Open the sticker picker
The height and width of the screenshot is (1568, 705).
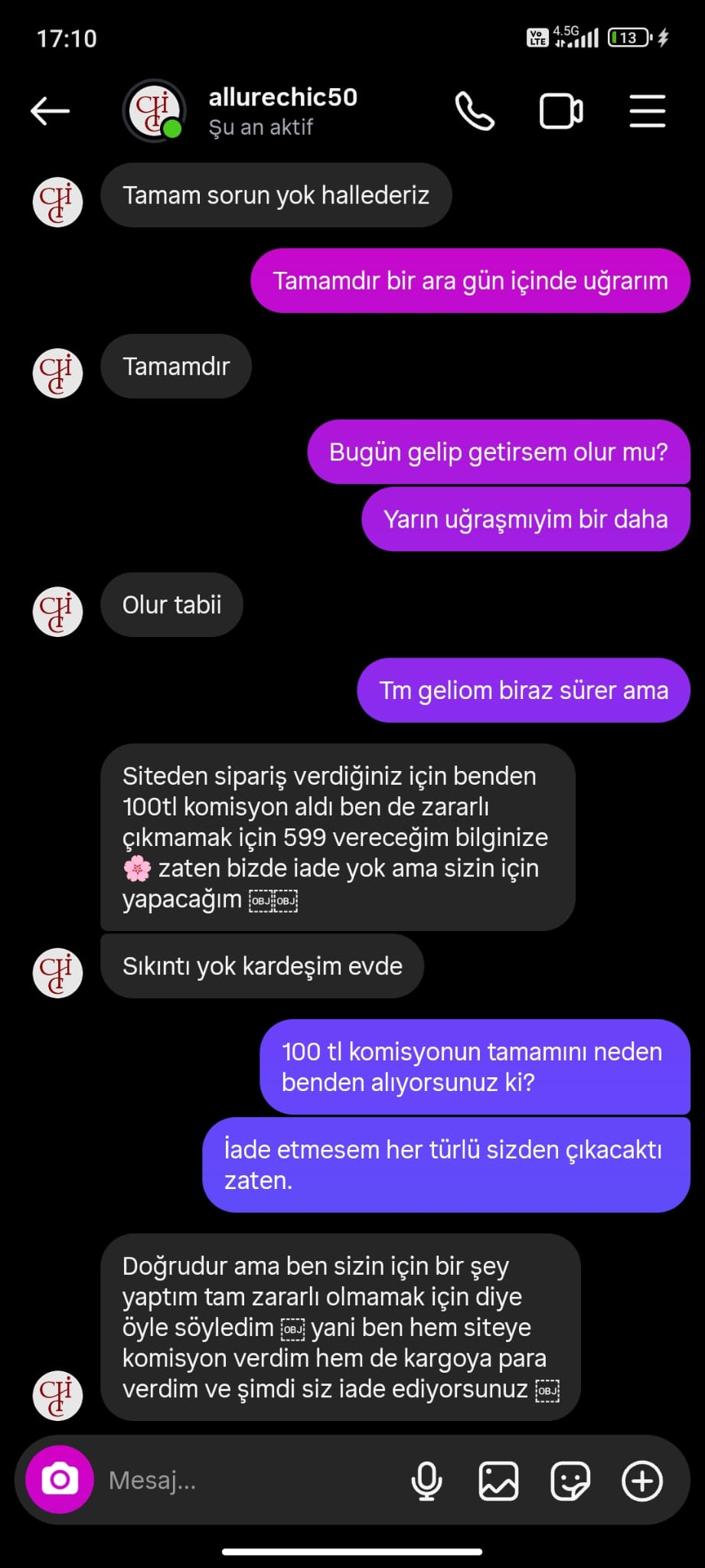click(x=570, y=1480)
